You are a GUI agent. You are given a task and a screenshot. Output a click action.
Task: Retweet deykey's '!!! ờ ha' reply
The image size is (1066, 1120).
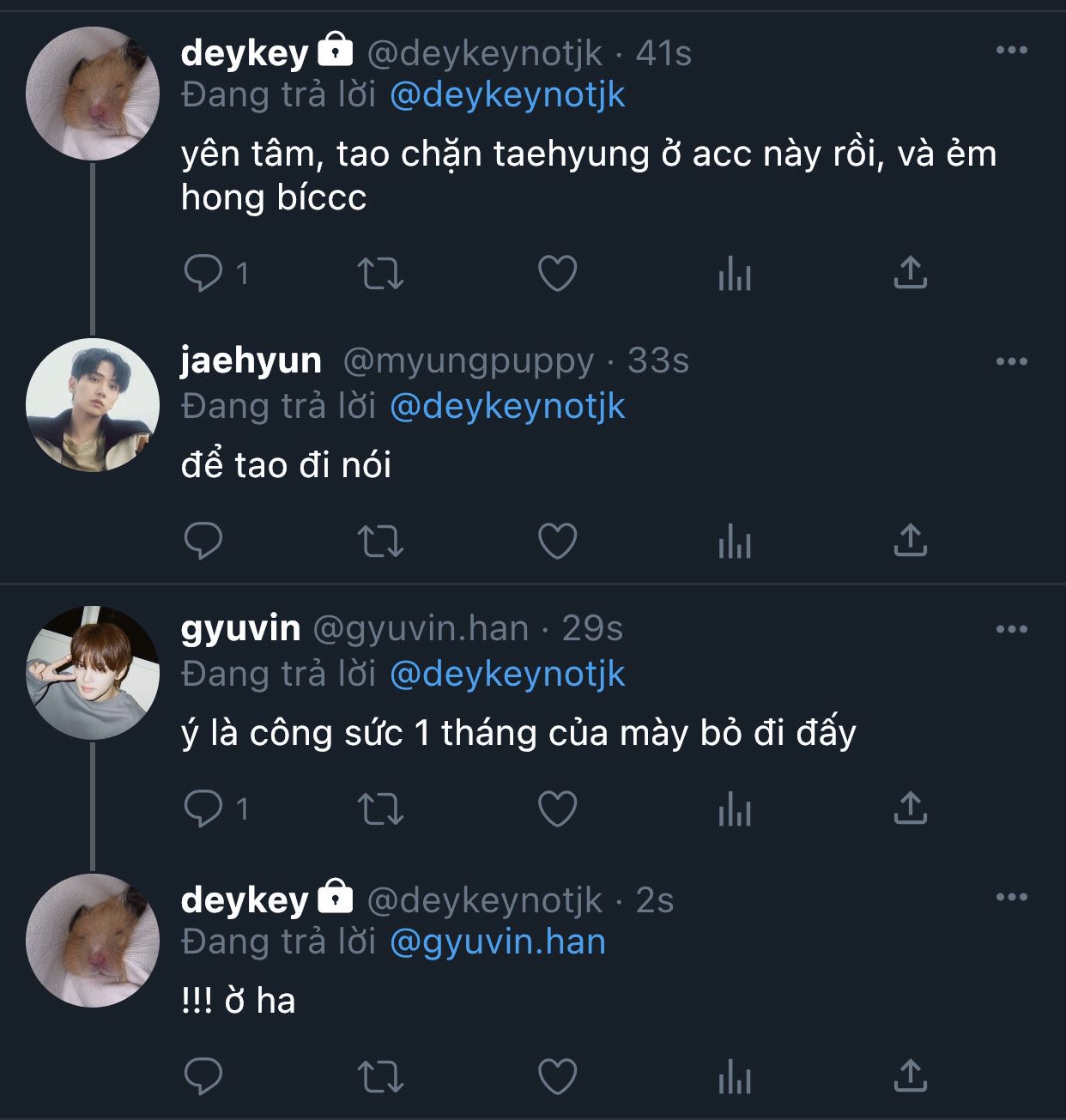[x=380, y=1076]
